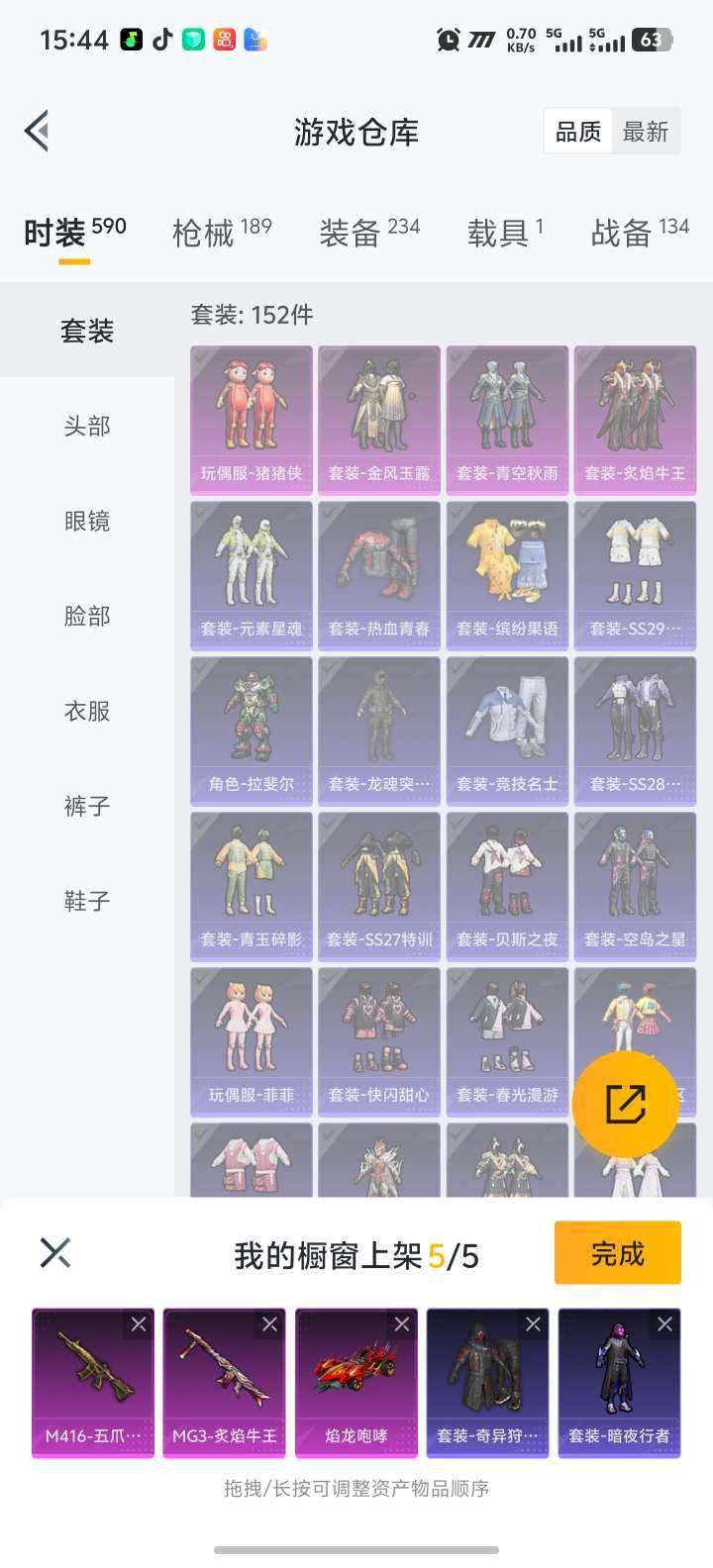713x1568 pixels.
Task: Open the TikTok icon in status bar
Action: pos(161,40)
